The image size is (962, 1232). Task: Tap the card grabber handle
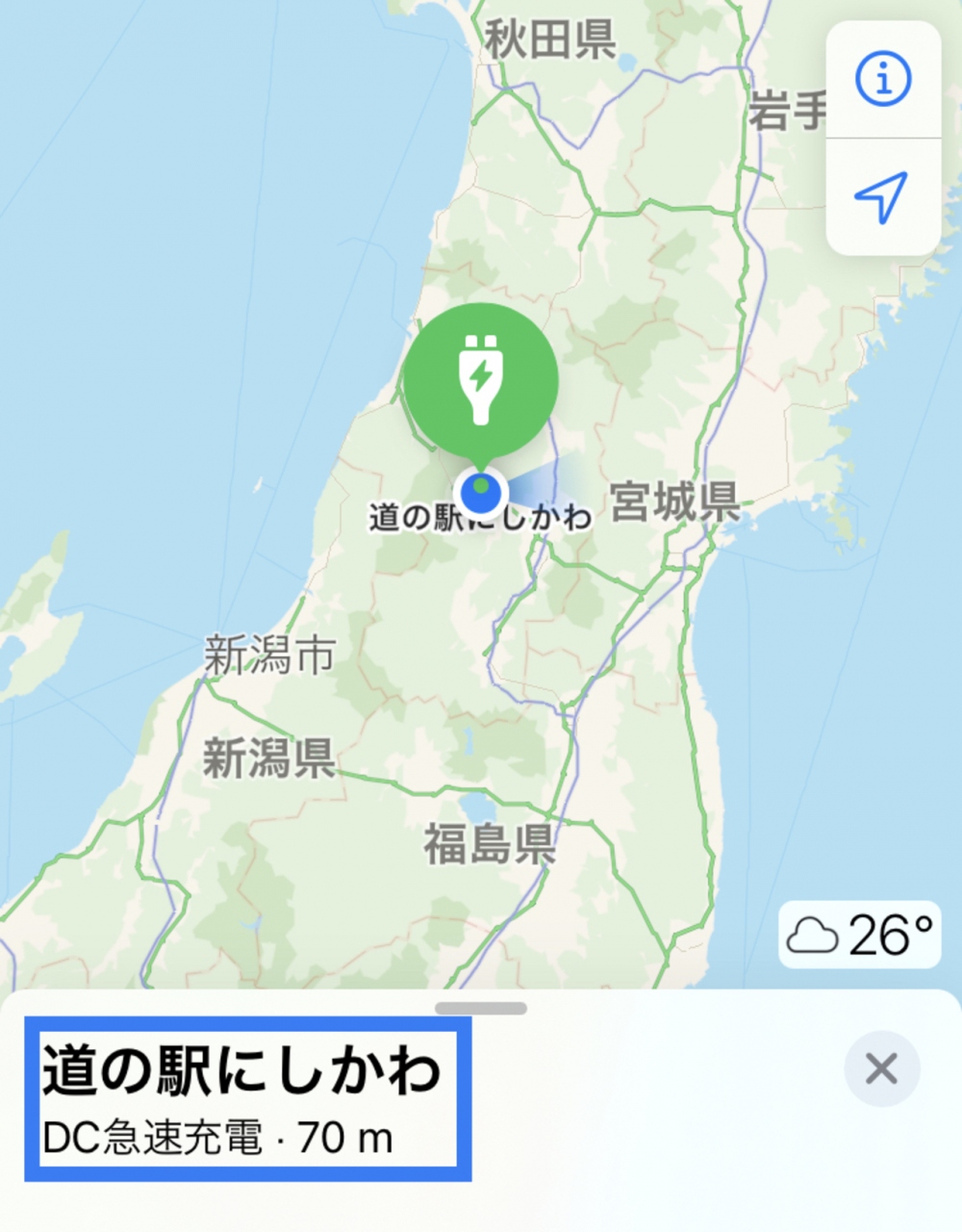tap(480, 1009)
